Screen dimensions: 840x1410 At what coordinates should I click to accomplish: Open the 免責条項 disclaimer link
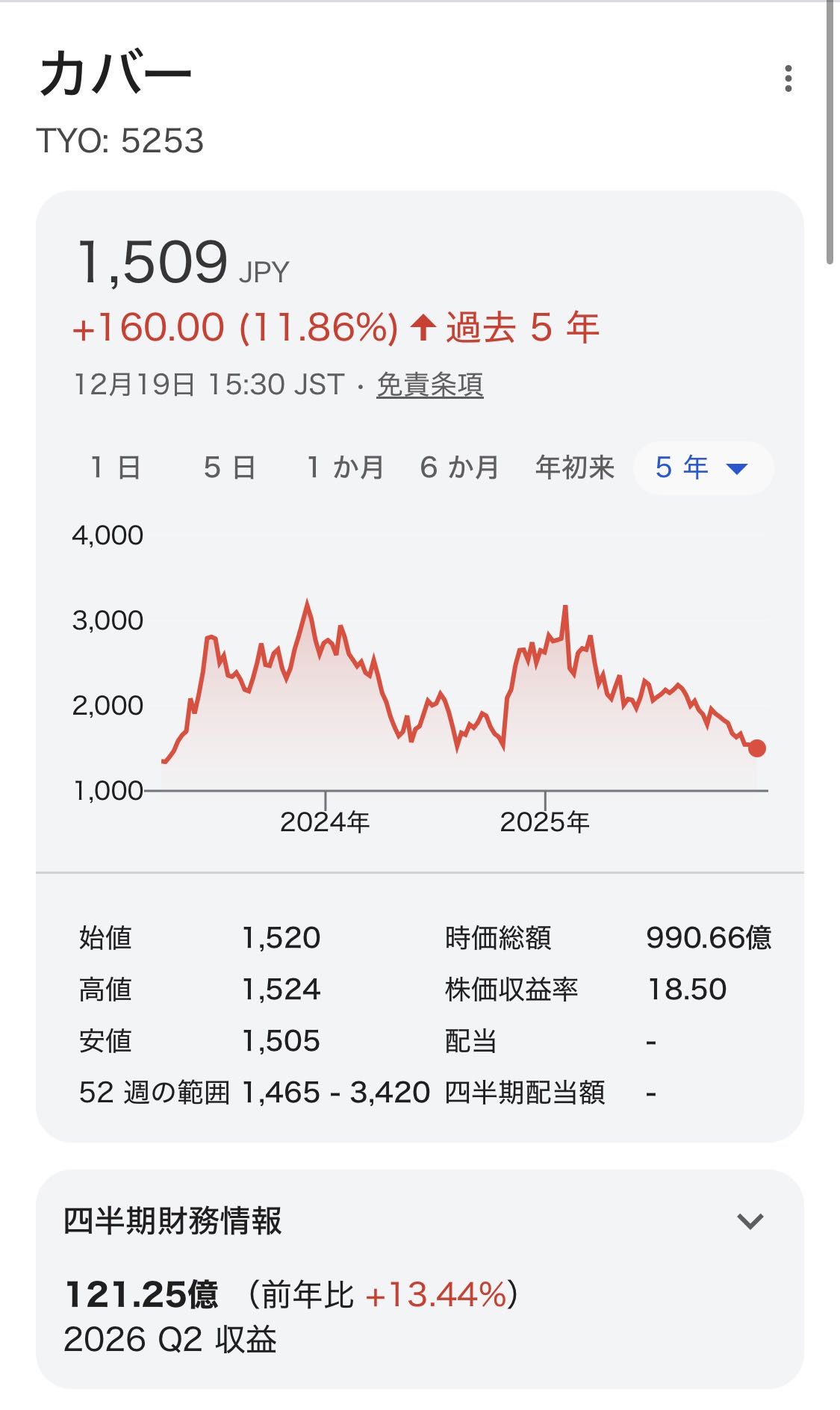click(x=429, y=385)
